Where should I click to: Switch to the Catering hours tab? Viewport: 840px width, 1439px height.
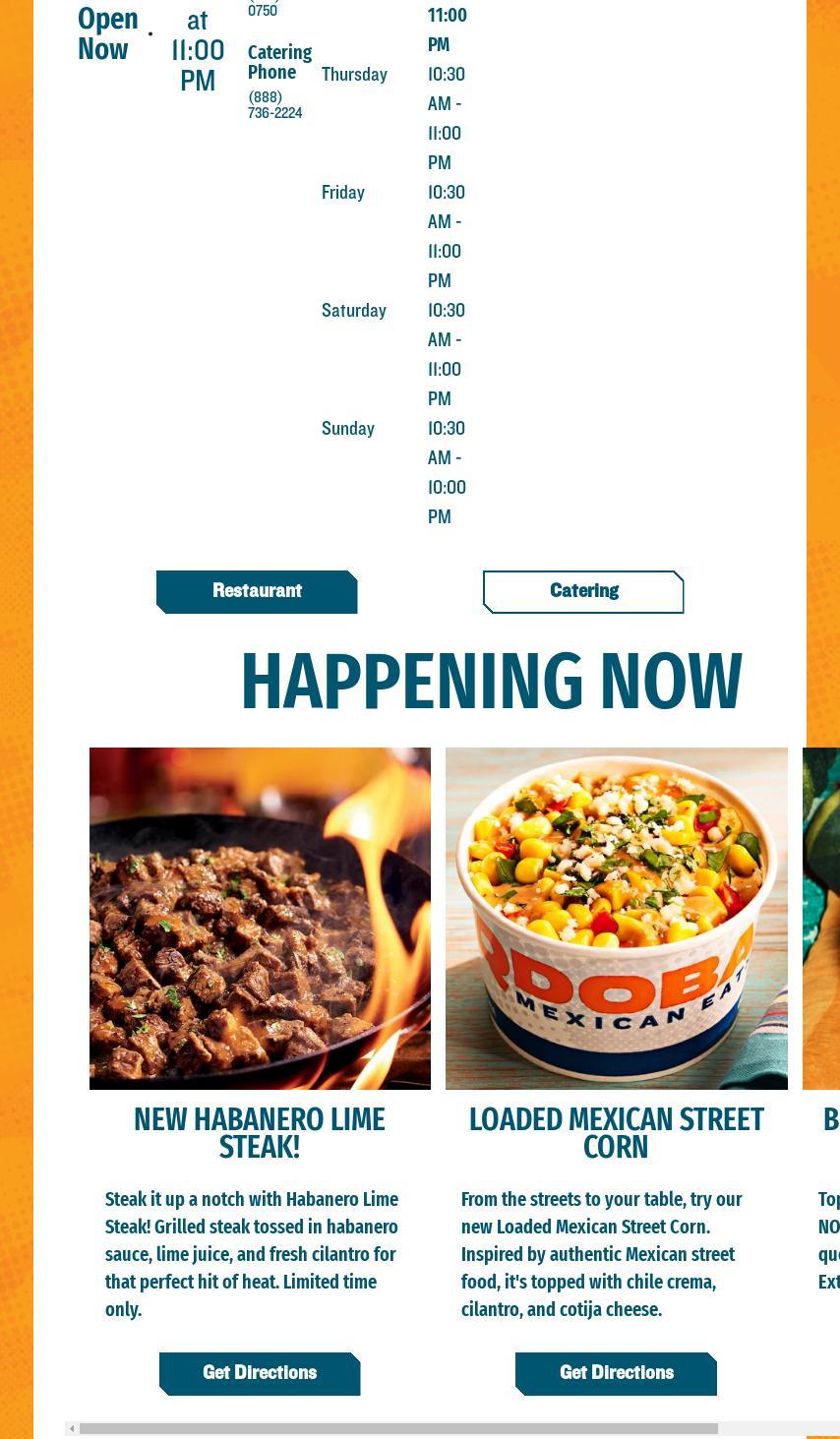click(583, 591)
